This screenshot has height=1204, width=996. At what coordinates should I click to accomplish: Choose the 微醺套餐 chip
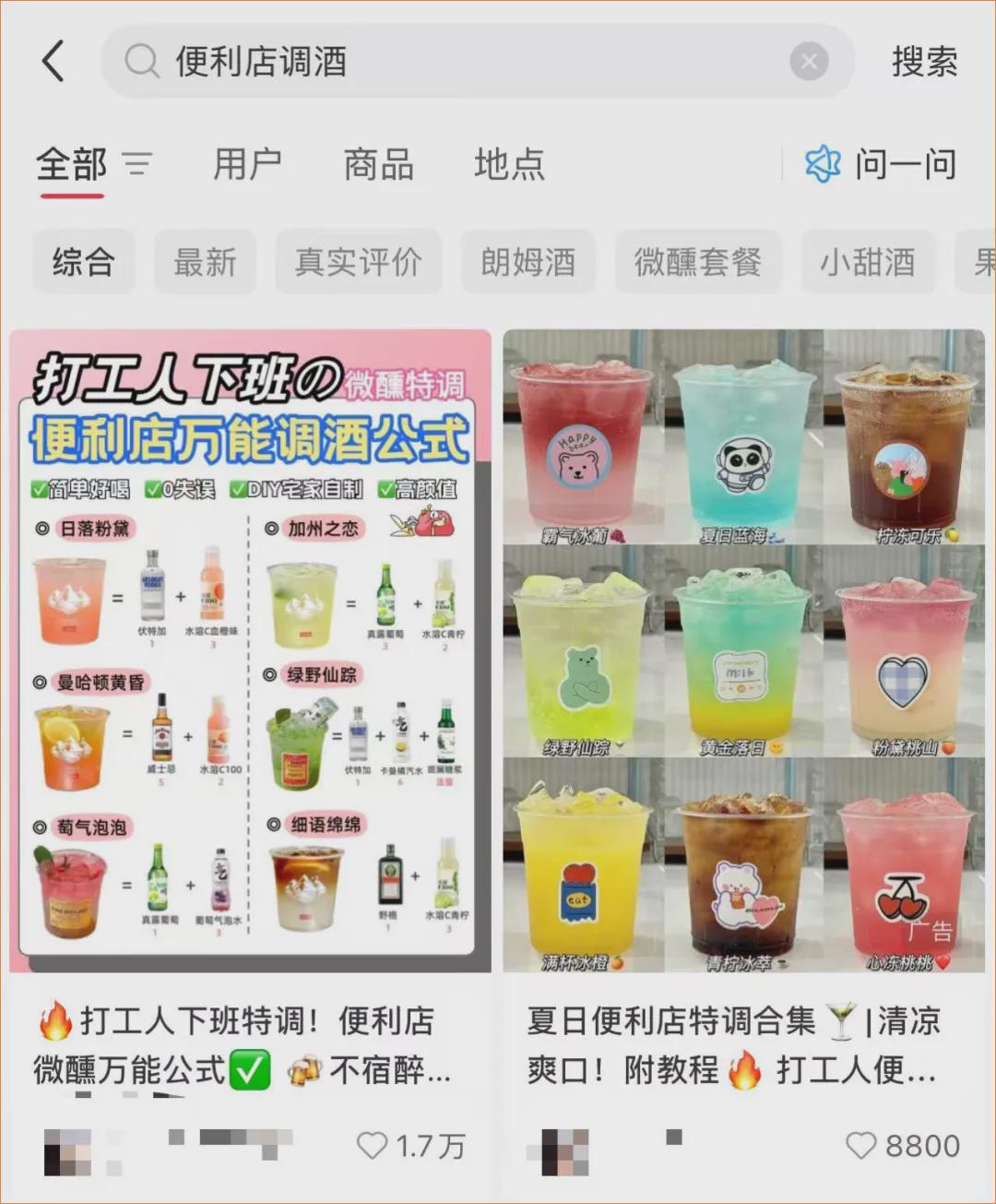(697, 262)
